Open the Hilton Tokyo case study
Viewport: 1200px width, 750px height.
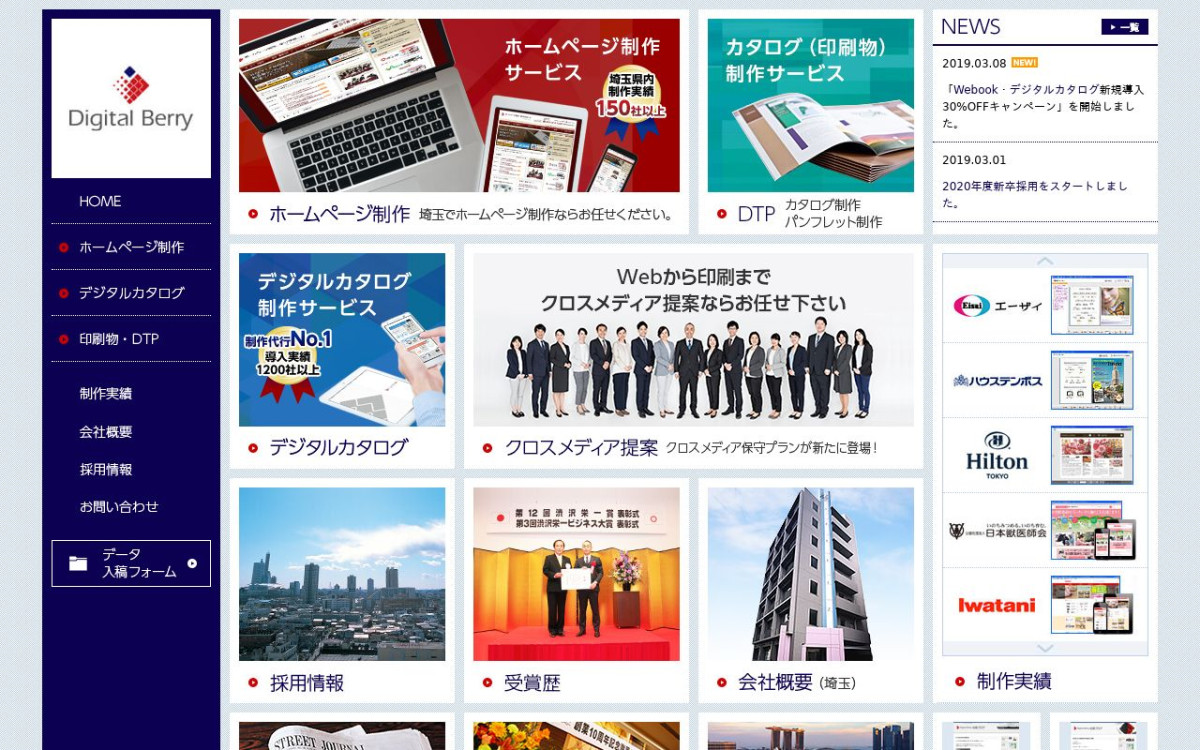point(1045,455)
